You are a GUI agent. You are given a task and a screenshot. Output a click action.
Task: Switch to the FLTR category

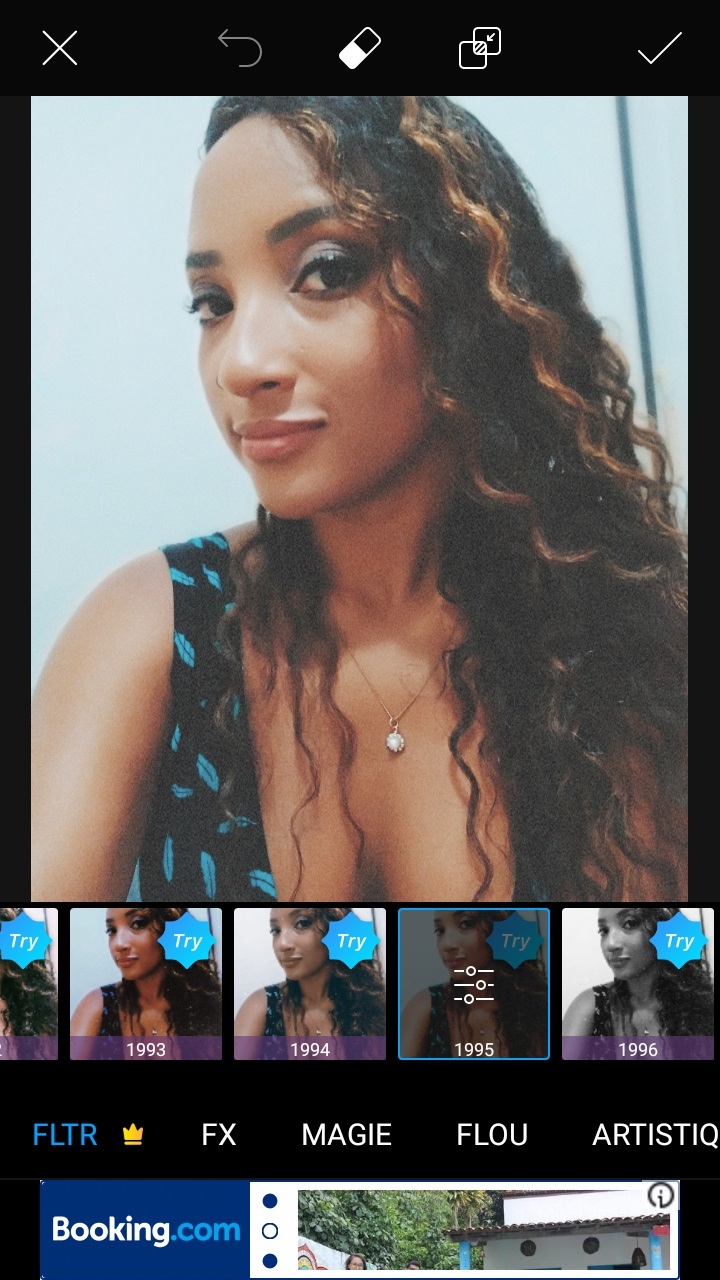(66, 1135)
